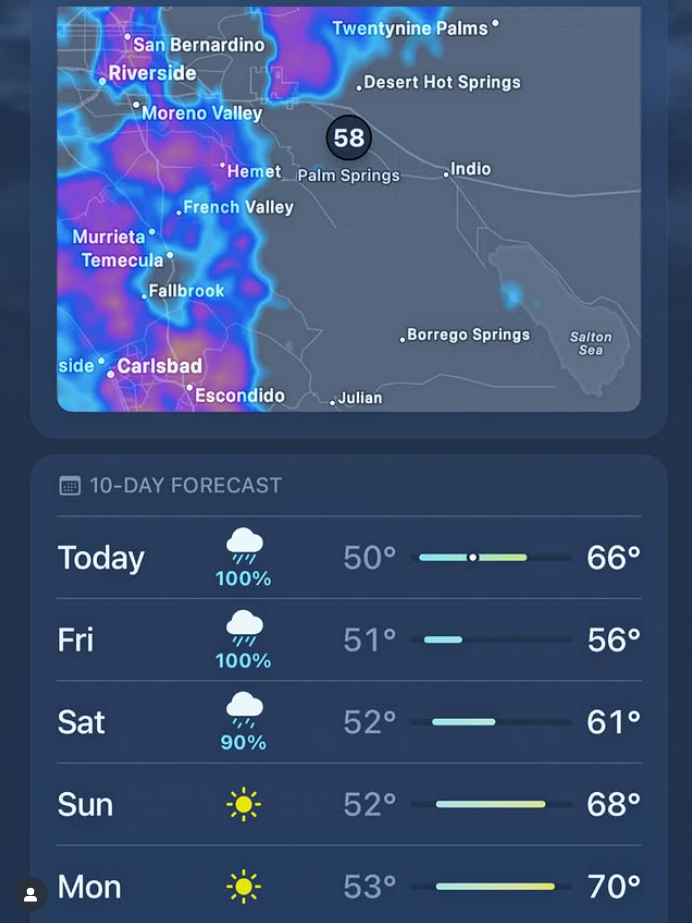This screenshot has height=923, width=692.
Task: Open the precipitation map
Action: [348, 210]
